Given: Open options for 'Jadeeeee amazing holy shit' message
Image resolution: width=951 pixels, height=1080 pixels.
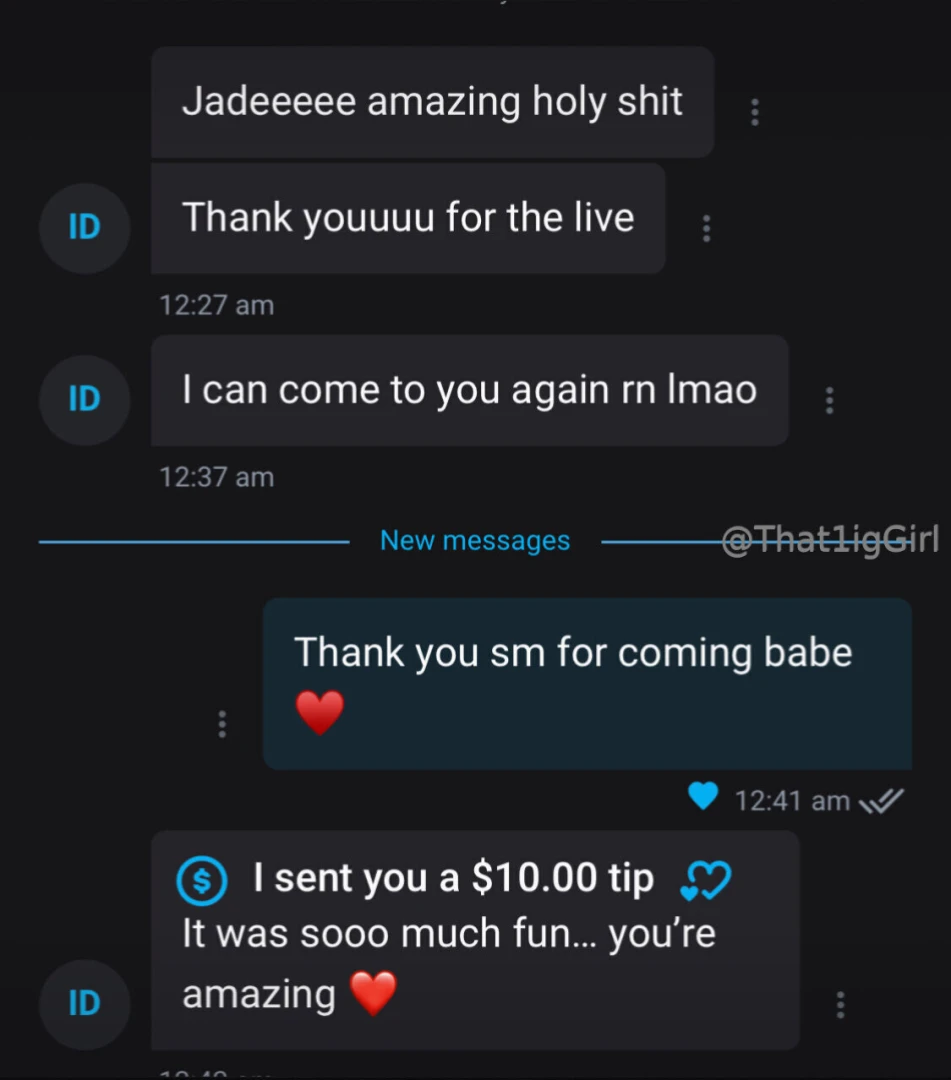Looking at the screenshot, I should (x=754, y=112).
